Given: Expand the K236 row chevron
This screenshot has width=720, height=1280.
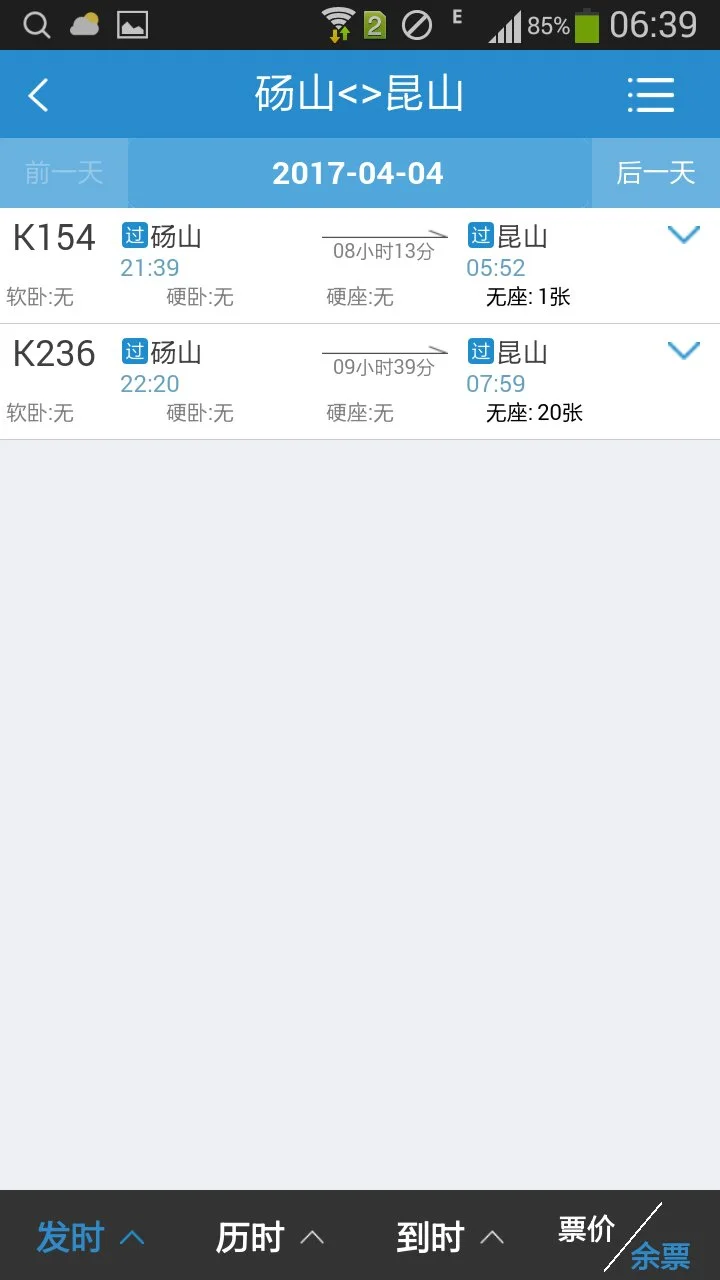Looking at the screenshot, I should 684,352.
